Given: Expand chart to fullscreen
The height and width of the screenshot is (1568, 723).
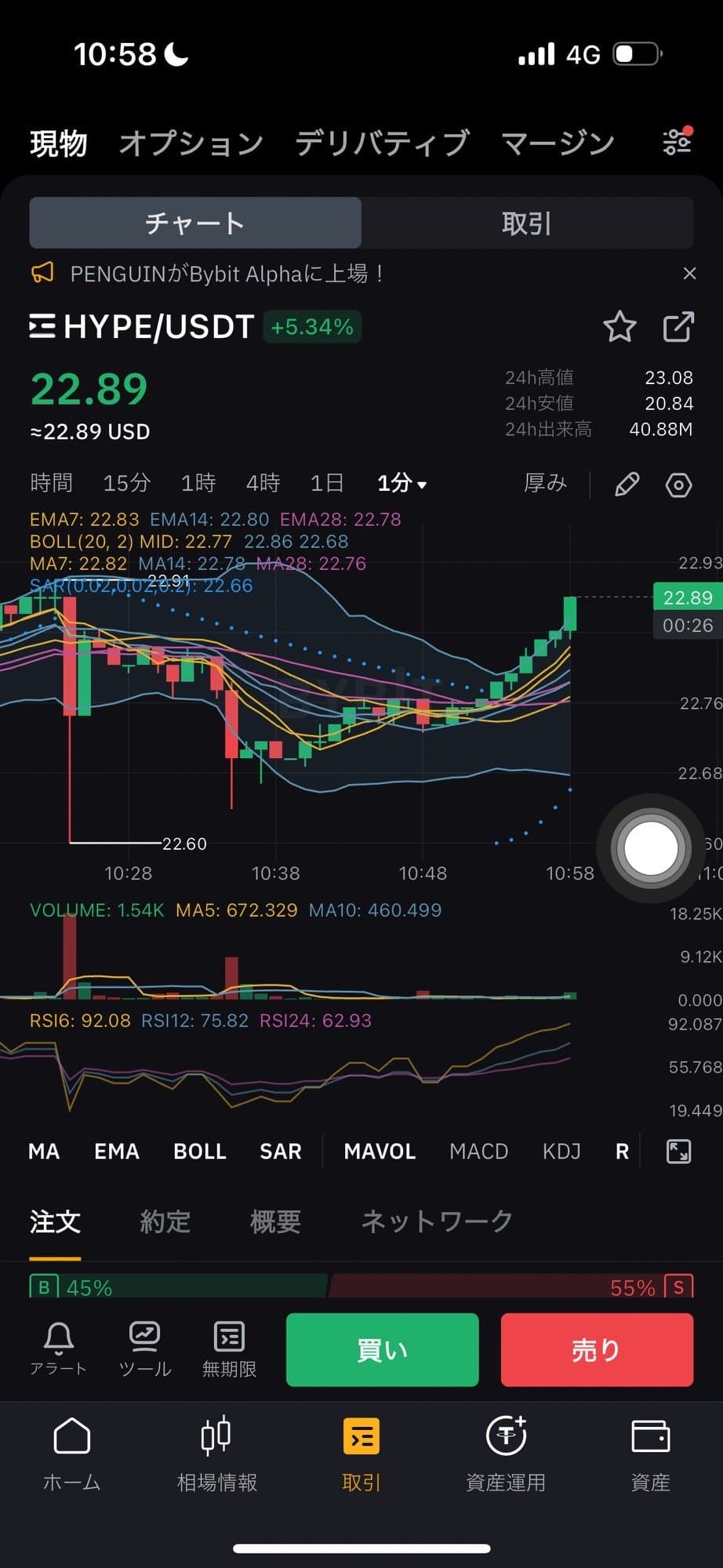Looking at the screenshot, I should [x=678, y=1151].
